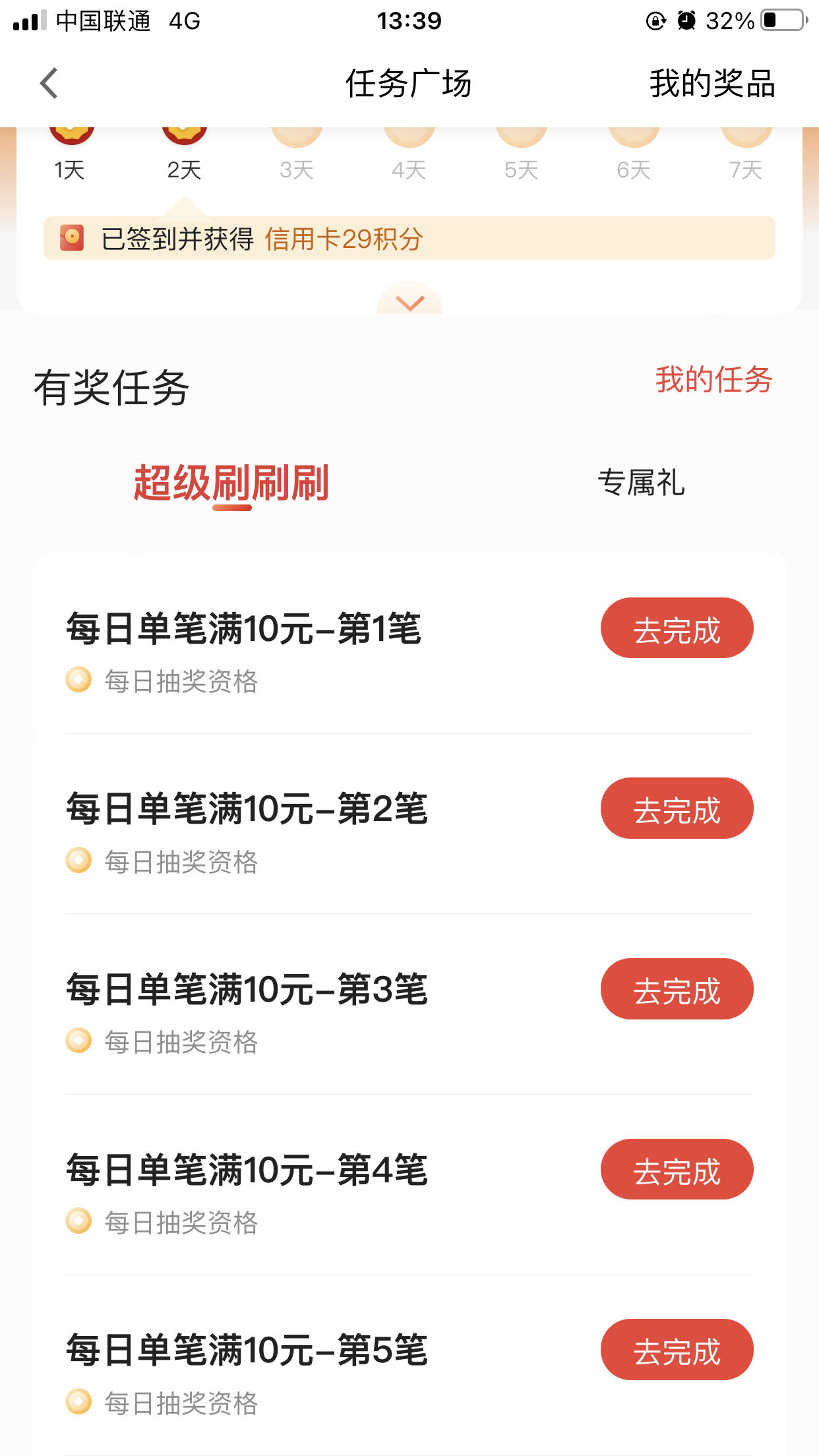
Task: Hit 去完成 beside 第5笔 task
Action: point(677,1350)
